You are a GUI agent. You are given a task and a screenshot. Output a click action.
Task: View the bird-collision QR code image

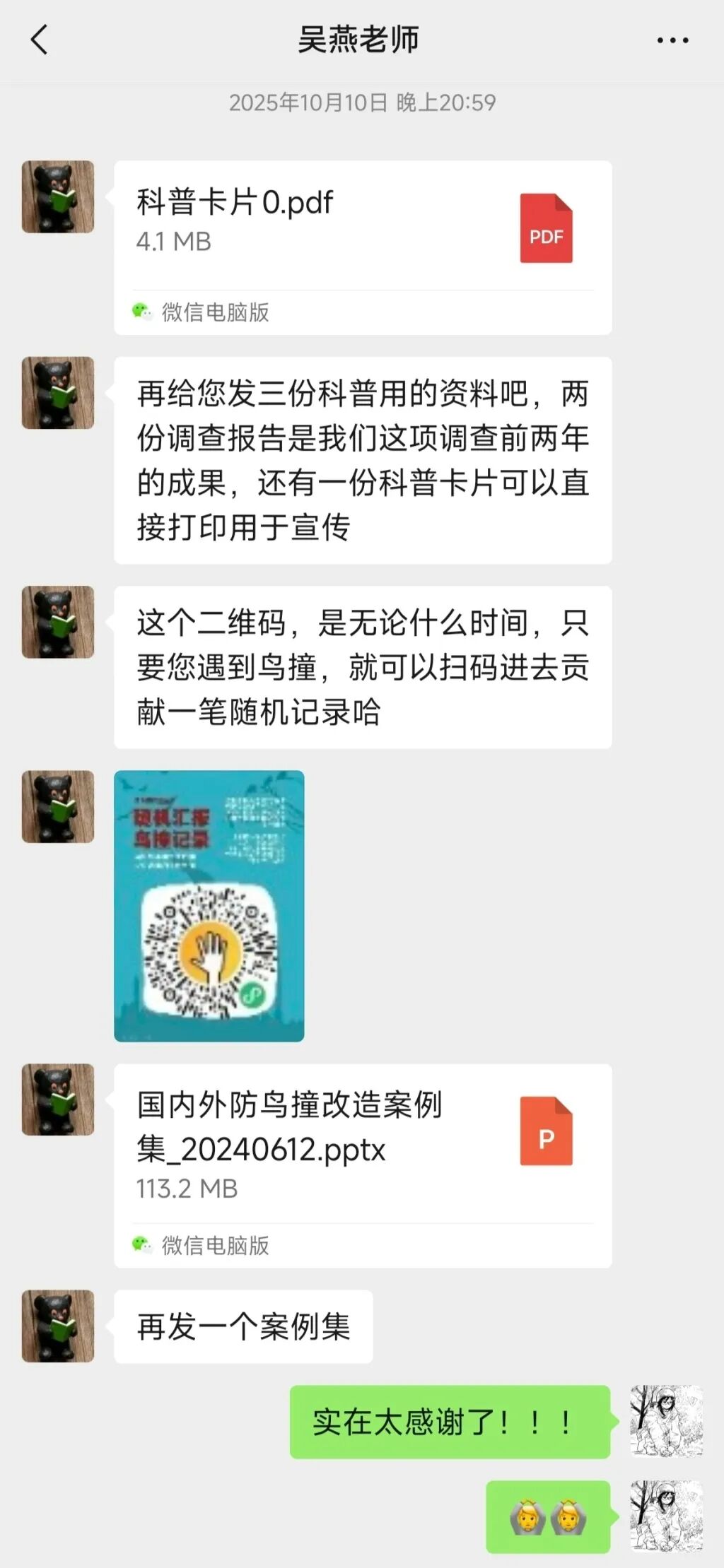click(209, 905)
